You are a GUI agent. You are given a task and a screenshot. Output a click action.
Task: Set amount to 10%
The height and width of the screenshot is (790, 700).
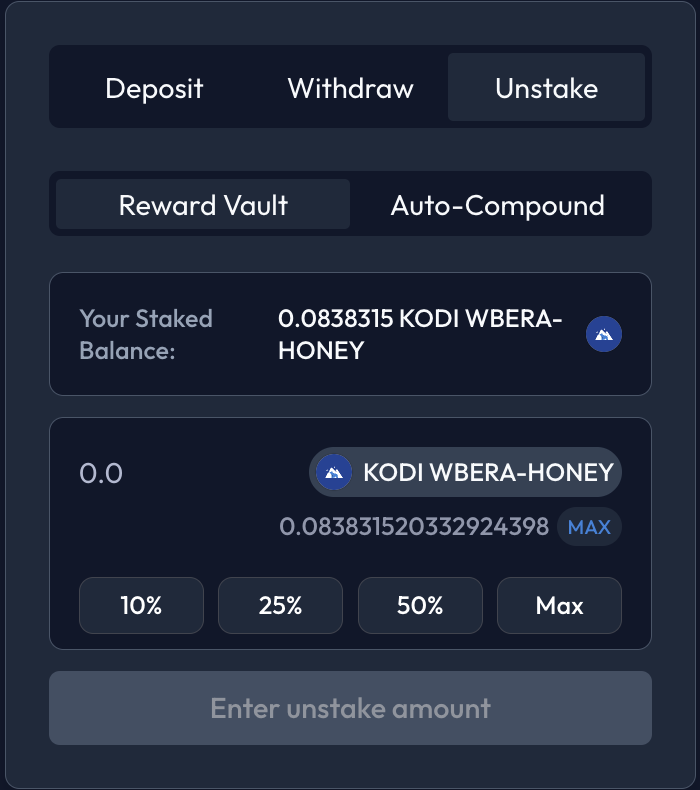pos(141,605)
